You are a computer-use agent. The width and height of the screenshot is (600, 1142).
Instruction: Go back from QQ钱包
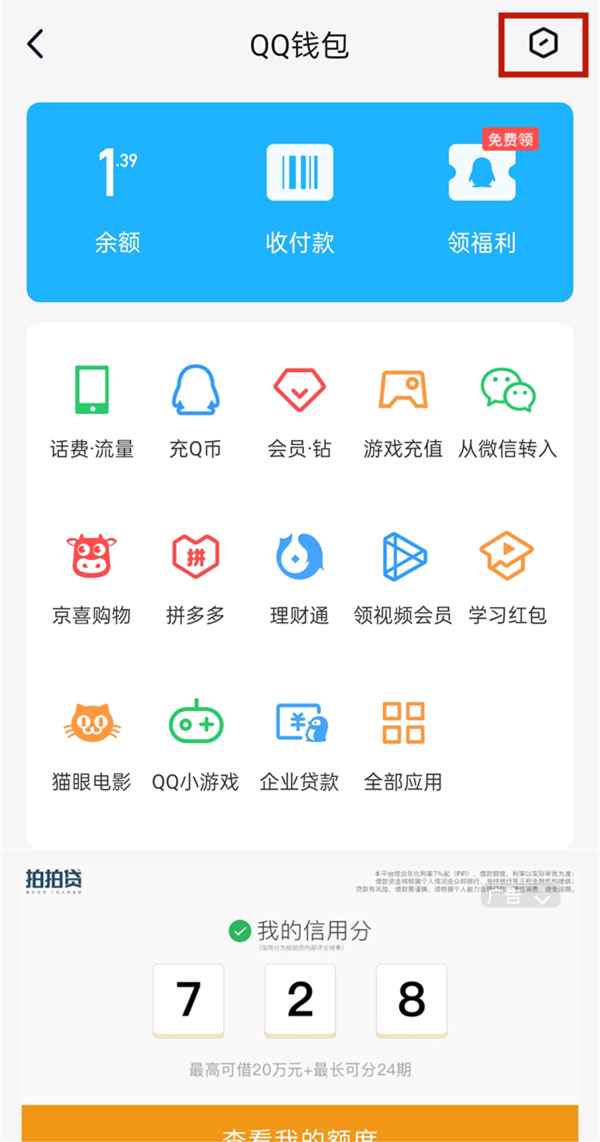pos(36,44)
